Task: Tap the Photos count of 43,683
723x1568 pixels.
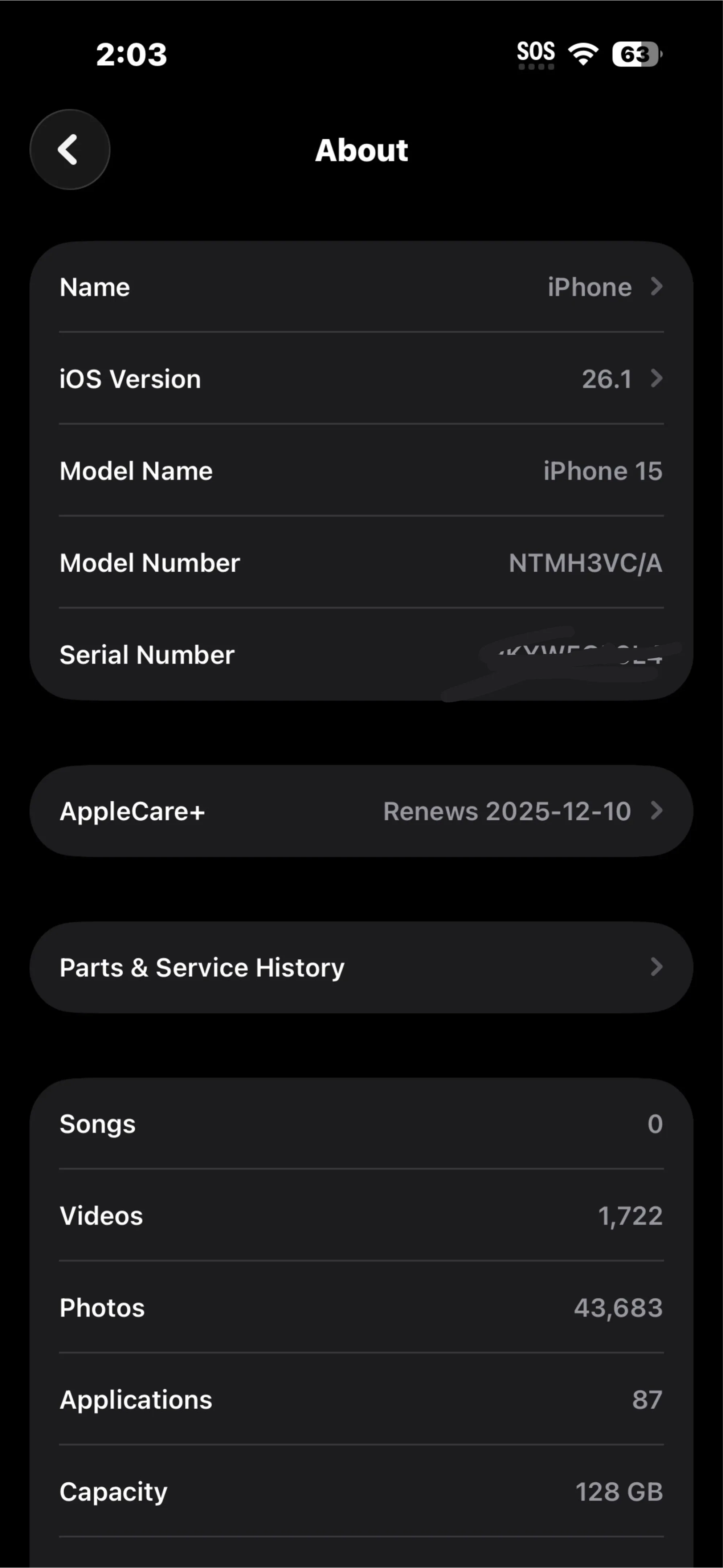Action: (x=361, y=1307)
